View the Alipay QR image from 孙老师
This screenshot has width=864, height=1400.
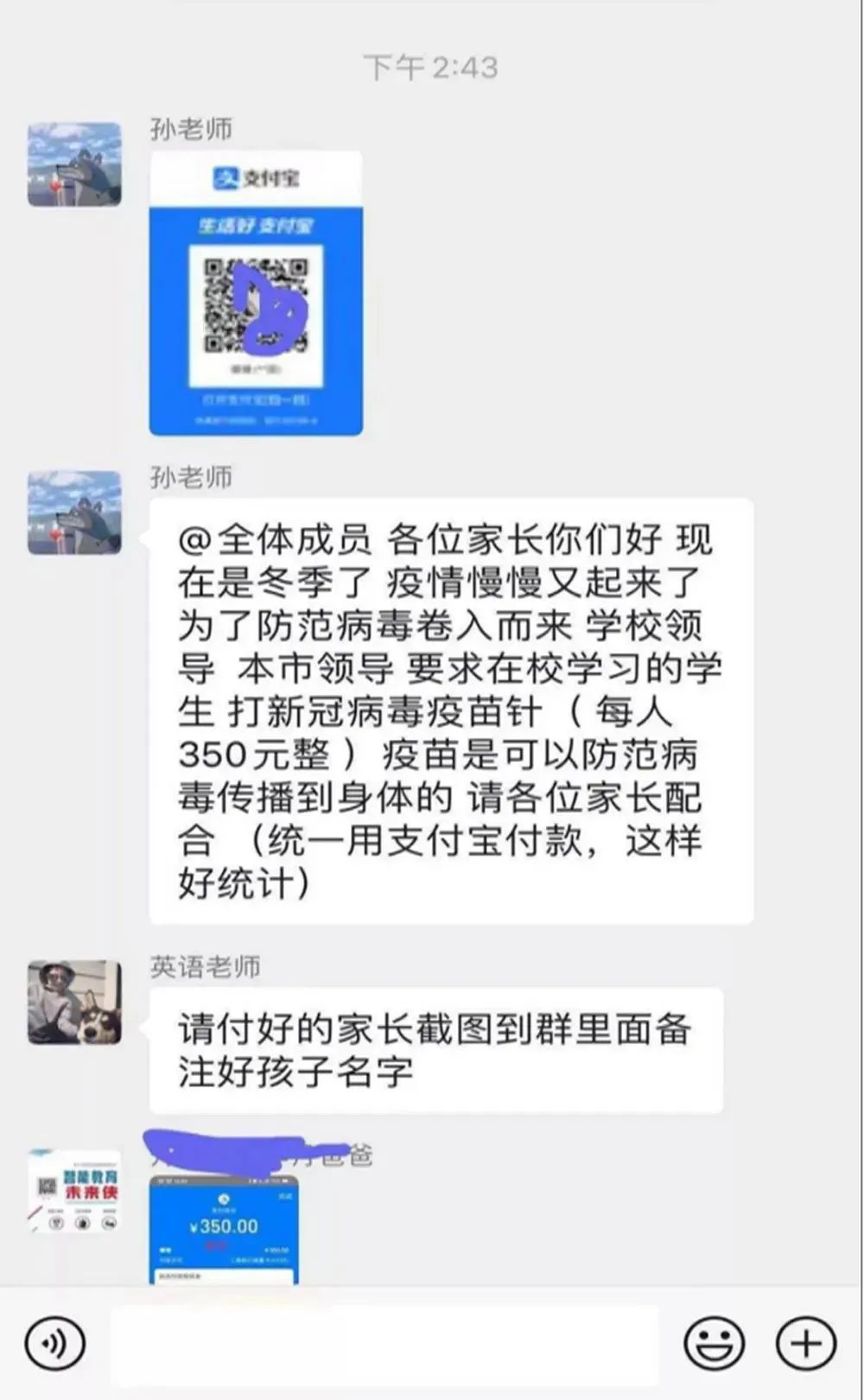pyautogui.click(x=256, y=294)
